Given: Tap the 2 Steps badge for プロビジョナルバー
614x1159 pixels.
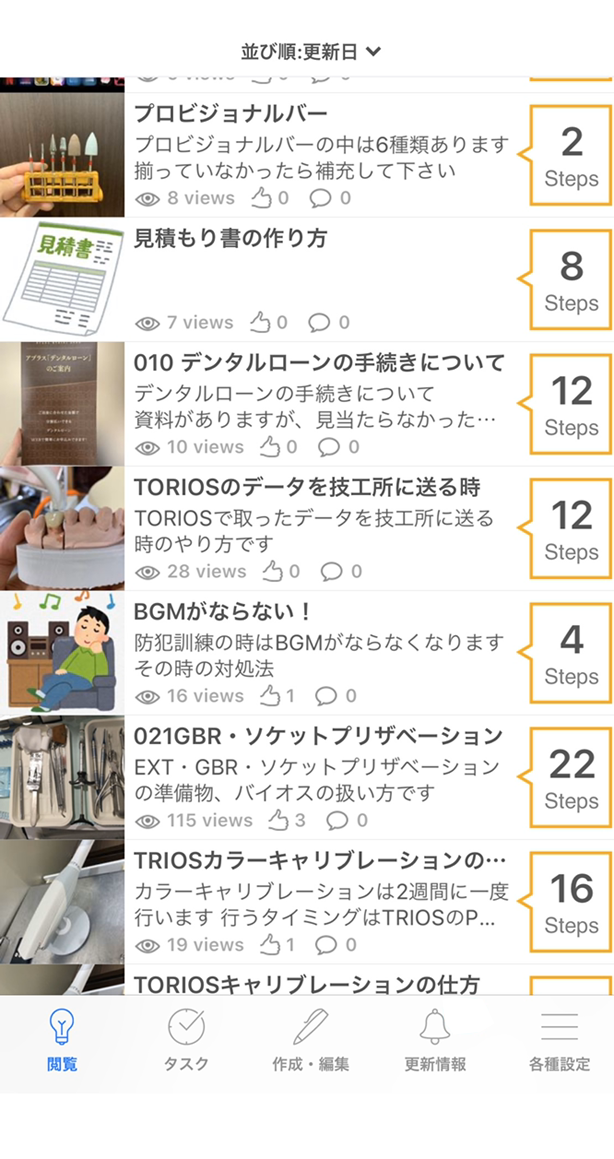Looking at the screenshot, I should tap(571, 156).
